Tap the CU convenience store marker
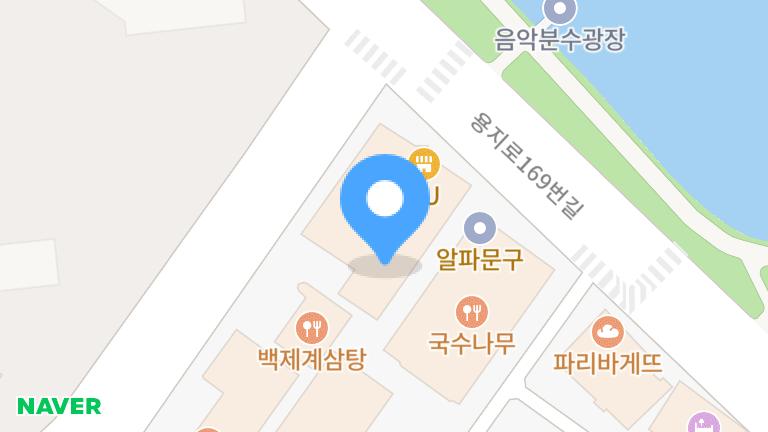The width and height of the screenshot is (768, 432). (425, 164)
